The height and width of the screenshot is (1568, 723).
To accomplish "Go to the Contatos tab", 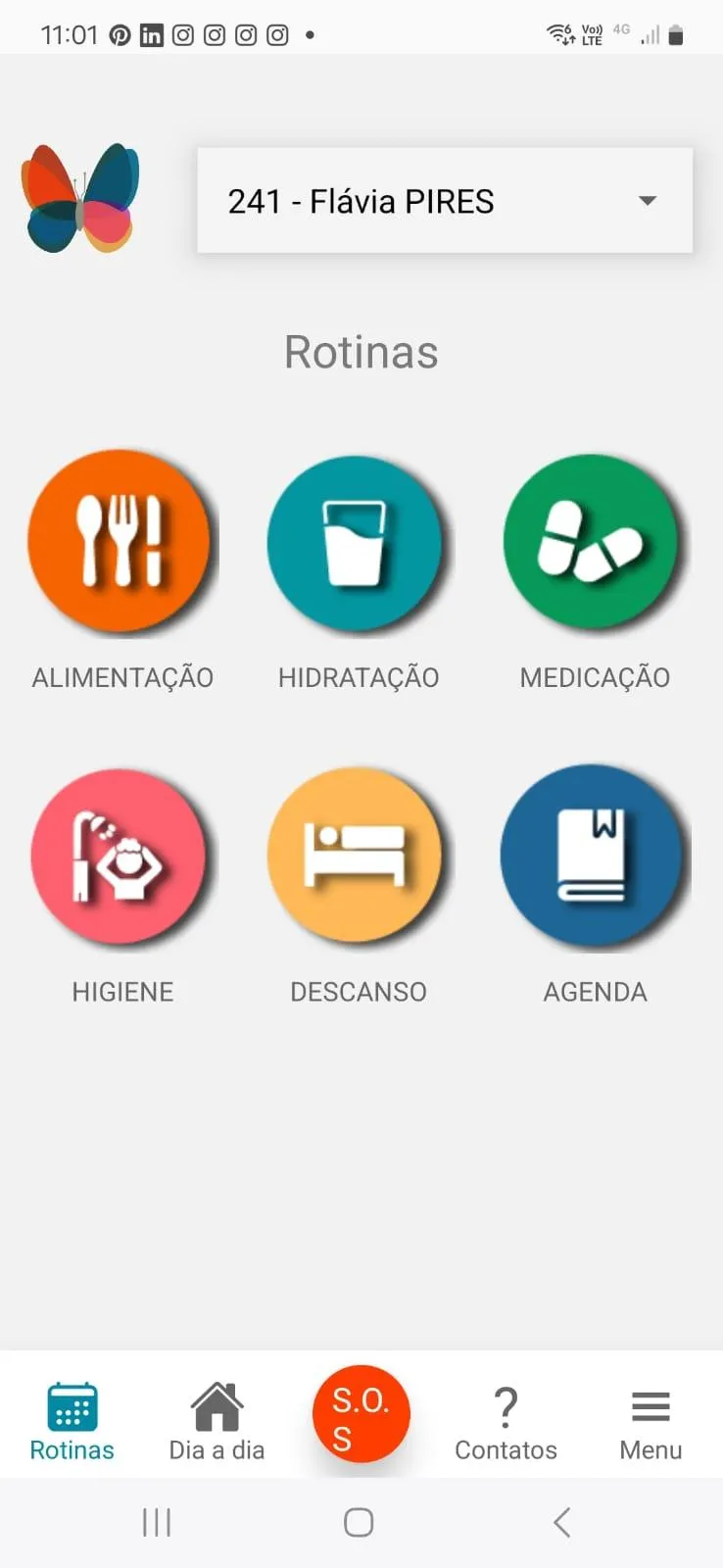I will 506,1421.
